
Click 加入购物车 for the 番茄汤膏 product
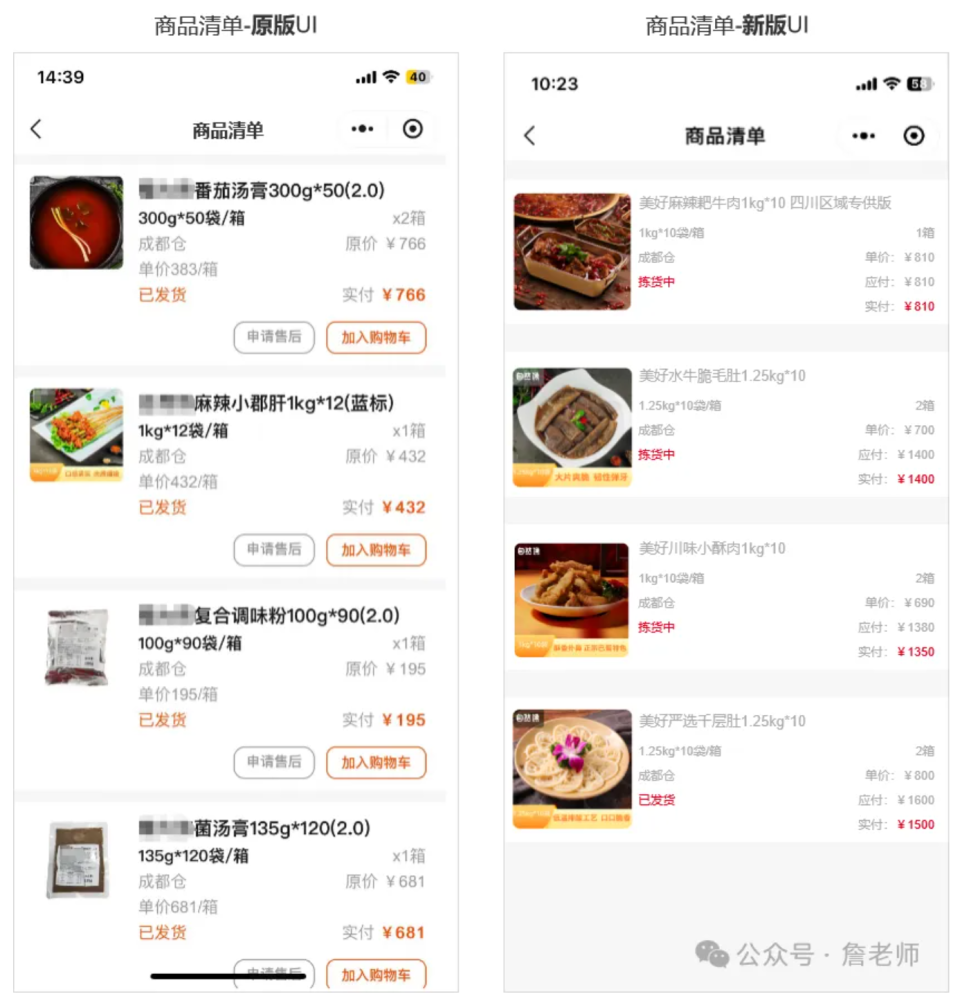tap(376, 337)
